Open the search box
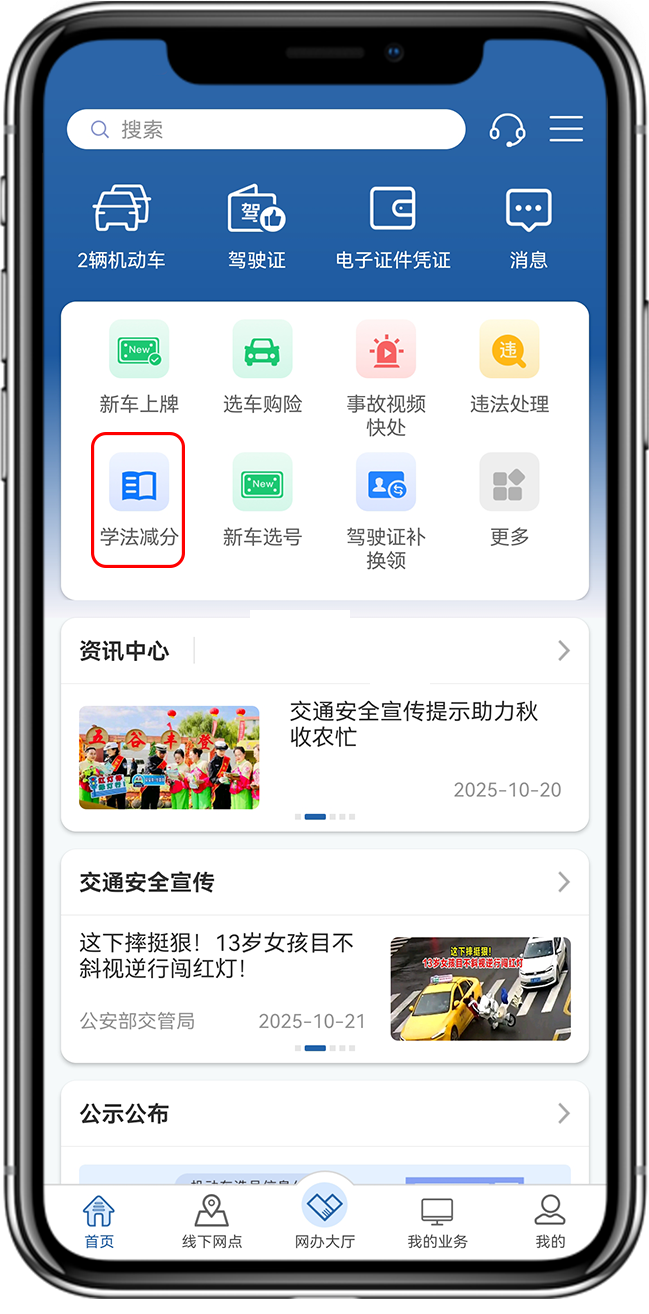This screenshot has height=1314, width=649. coord(265,130)
